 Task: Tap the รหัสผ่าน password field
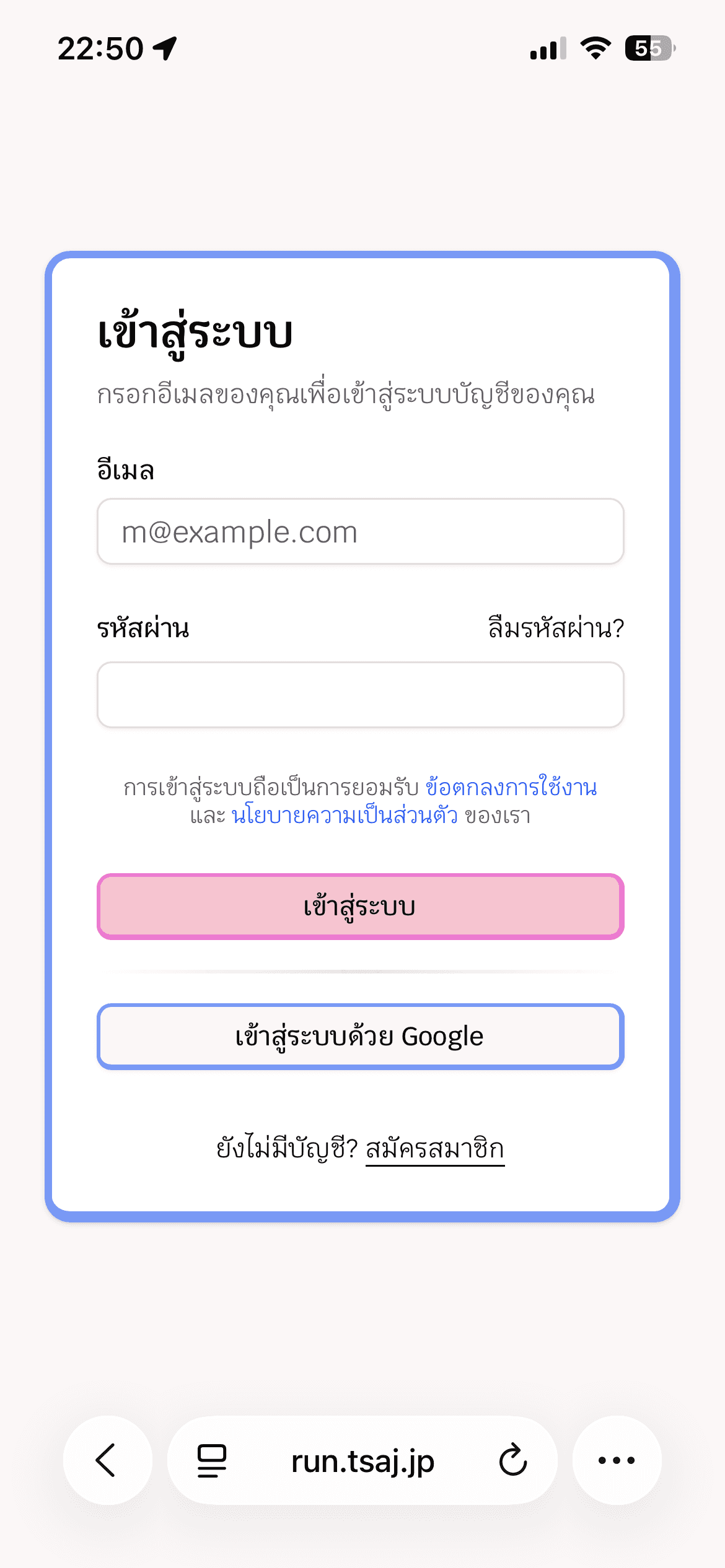[x=360, y=695]
